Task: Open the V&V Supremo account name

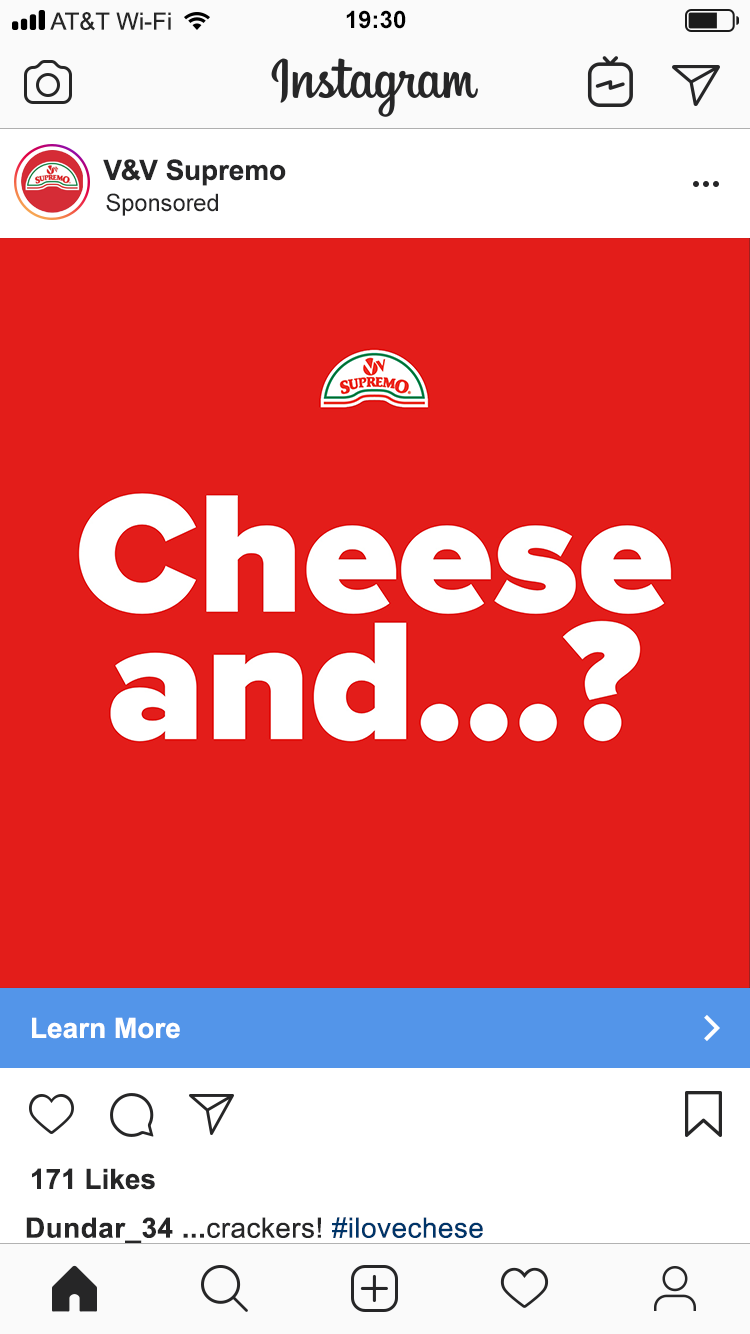Action: point(194,171)
